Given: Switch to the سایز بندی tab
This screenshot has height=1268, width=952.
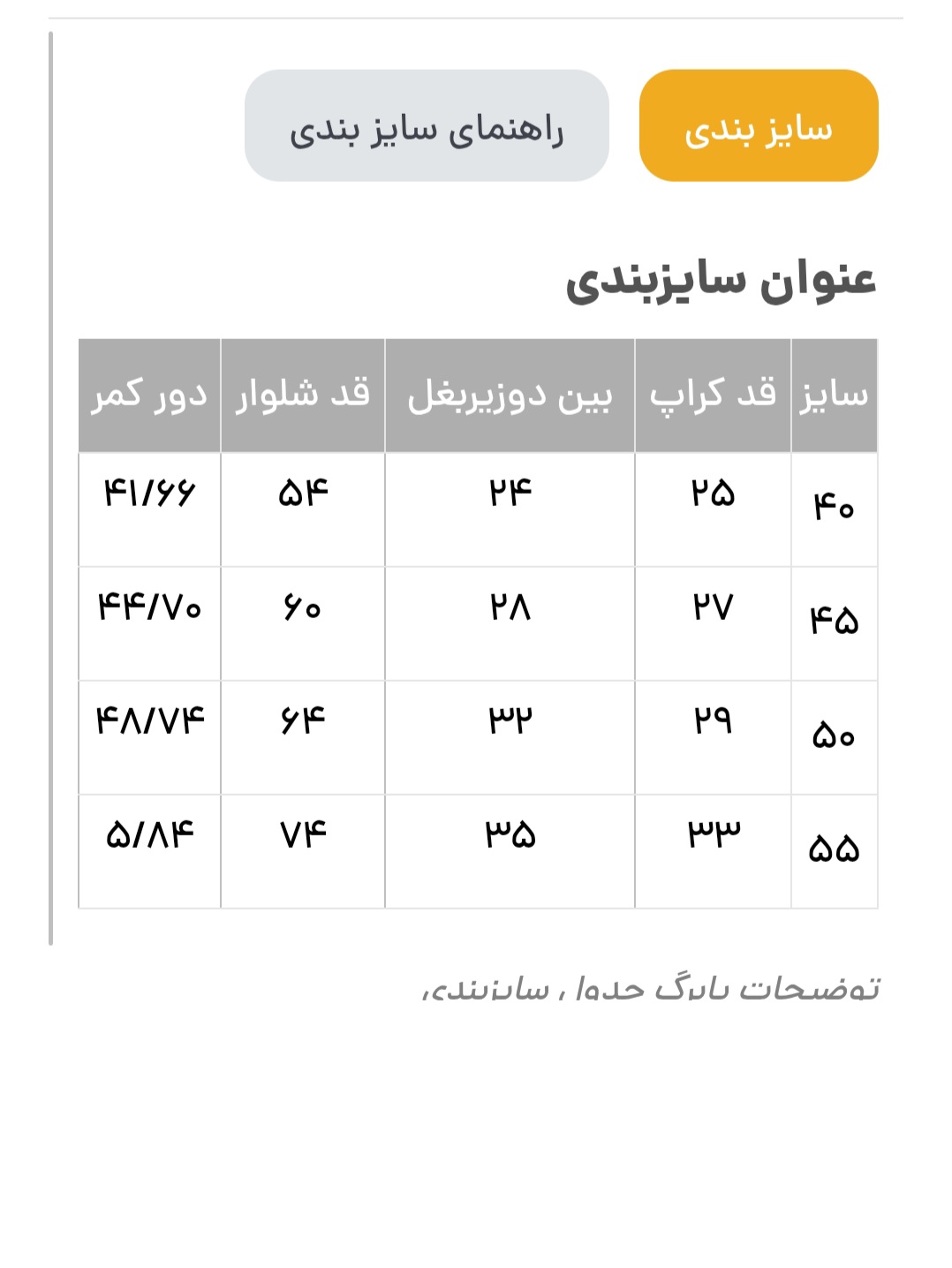Looking at the screenshot, I should click(x=758, y=126).
